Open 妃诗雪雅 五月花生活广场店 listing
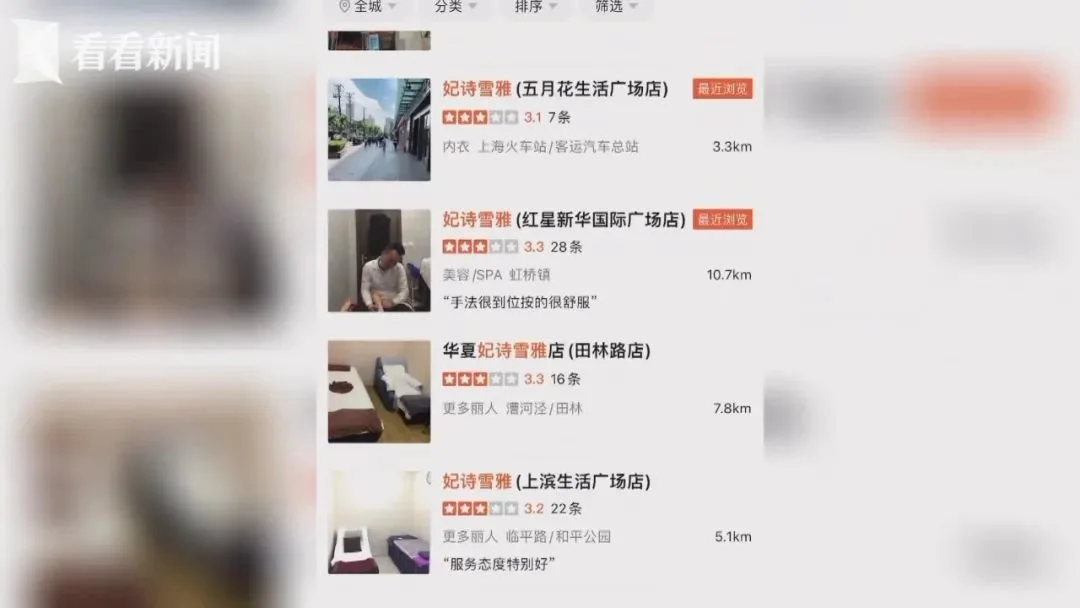The height and width of the screenshot is (608, 1080). (554, 89)
